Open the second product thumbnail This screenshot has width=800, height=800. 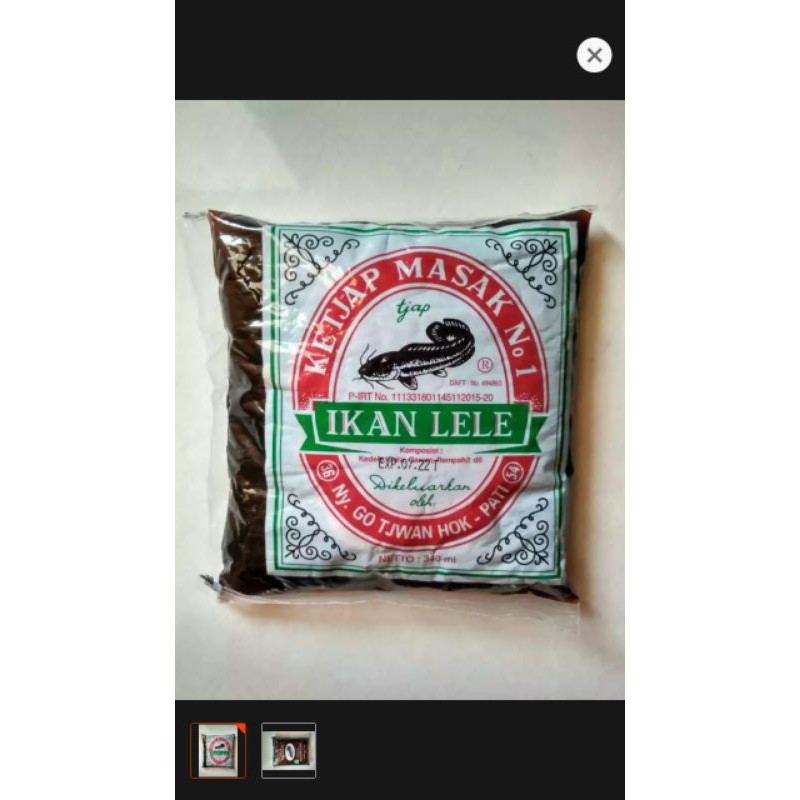pyautogui.click(x=289, y=750)
